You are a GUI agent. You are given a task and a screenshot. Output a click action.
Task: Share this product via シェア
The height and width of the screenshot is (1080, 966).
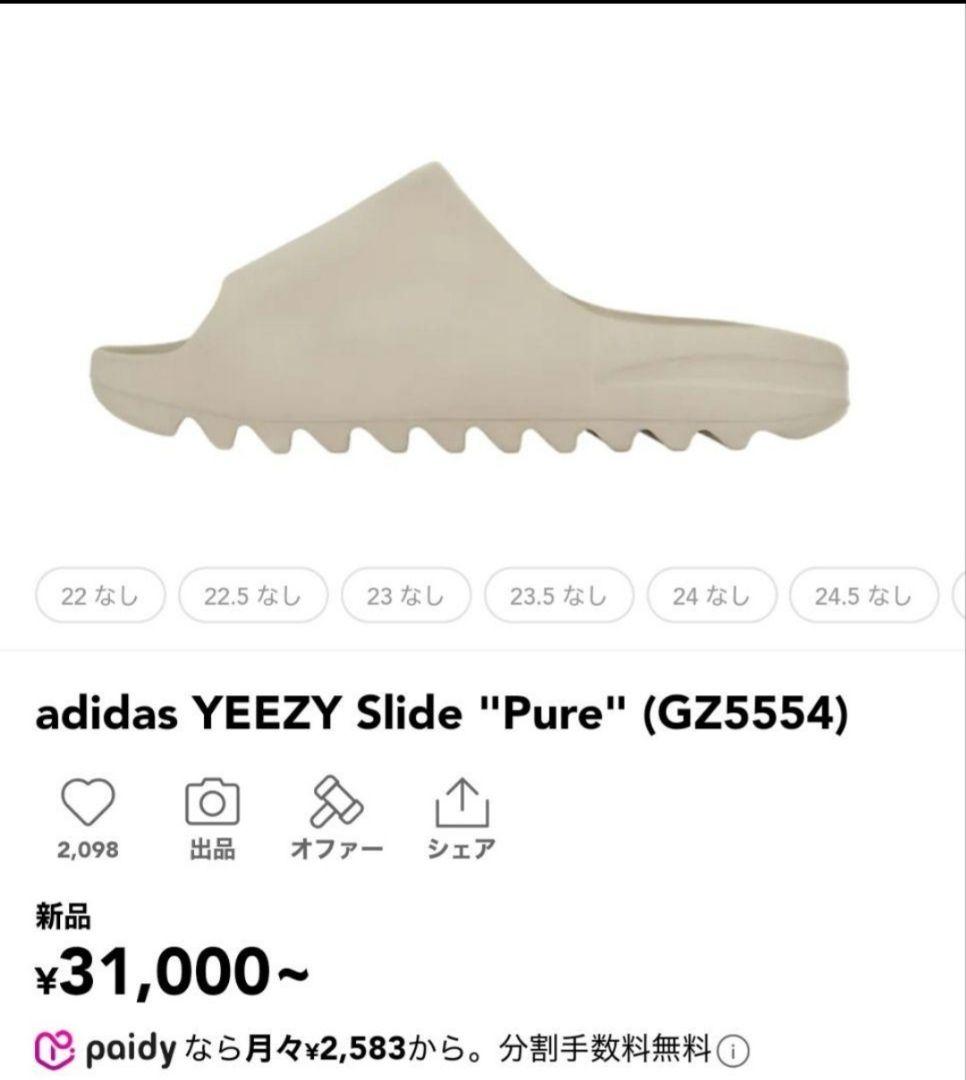coord(461,800)
